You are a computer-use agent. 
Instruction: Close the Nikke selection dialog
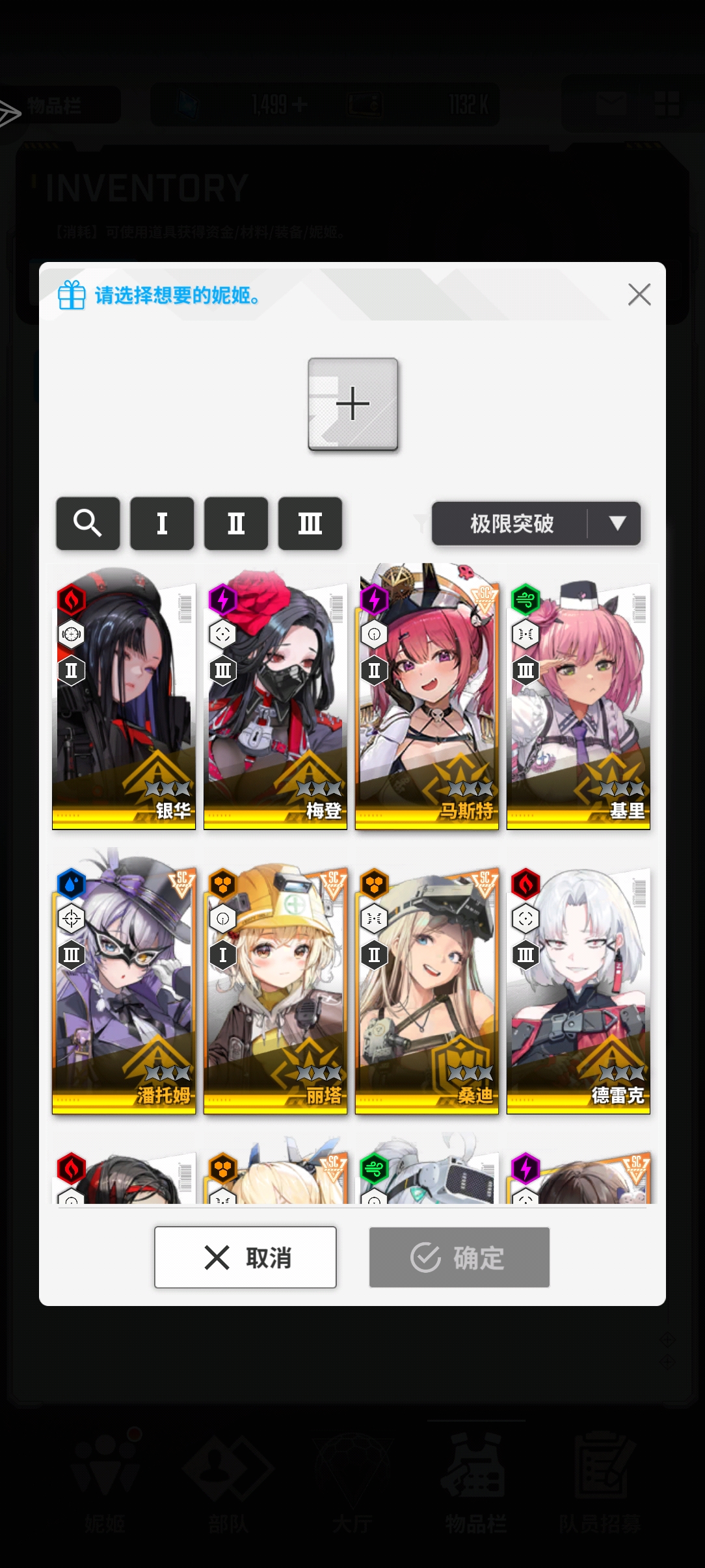[x=639, y=294]
